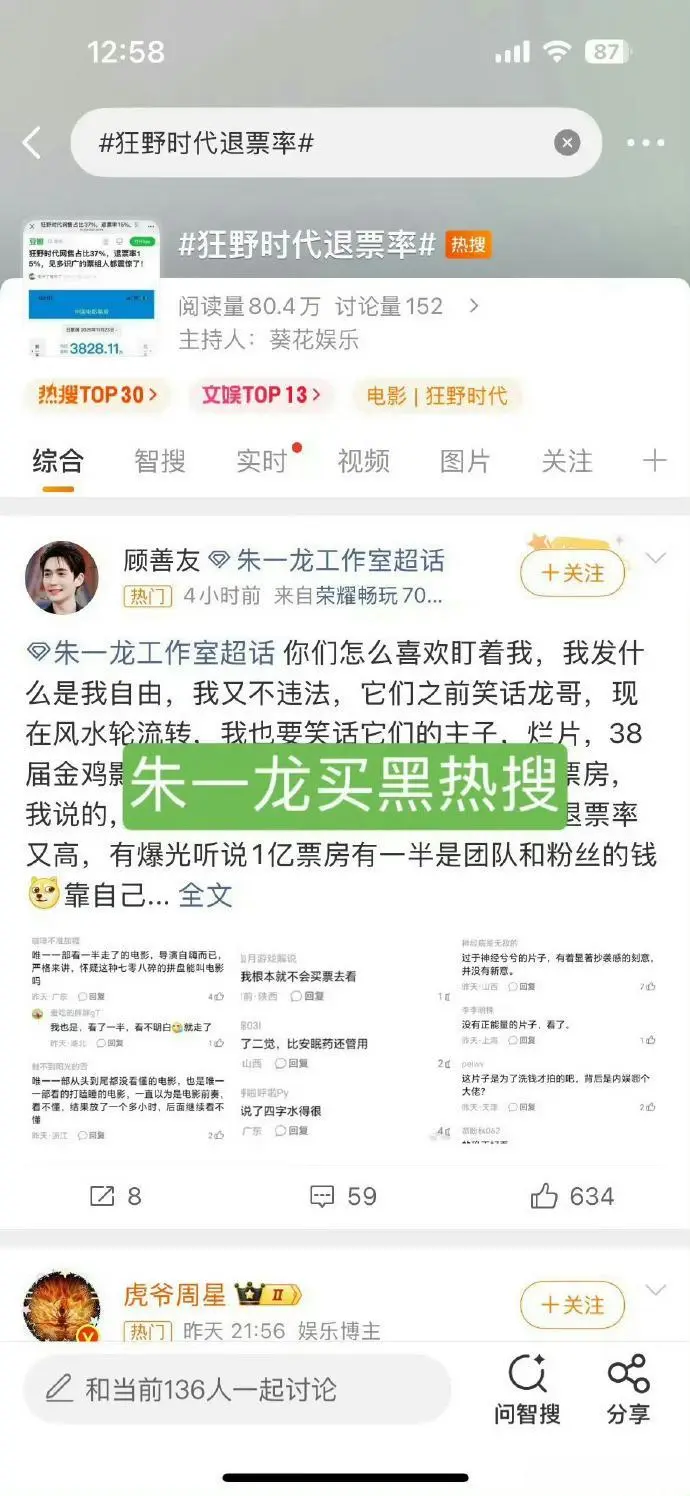Open the three-dot overflow menu
This screenshot has width=690, height=1496.
(645, 143)
